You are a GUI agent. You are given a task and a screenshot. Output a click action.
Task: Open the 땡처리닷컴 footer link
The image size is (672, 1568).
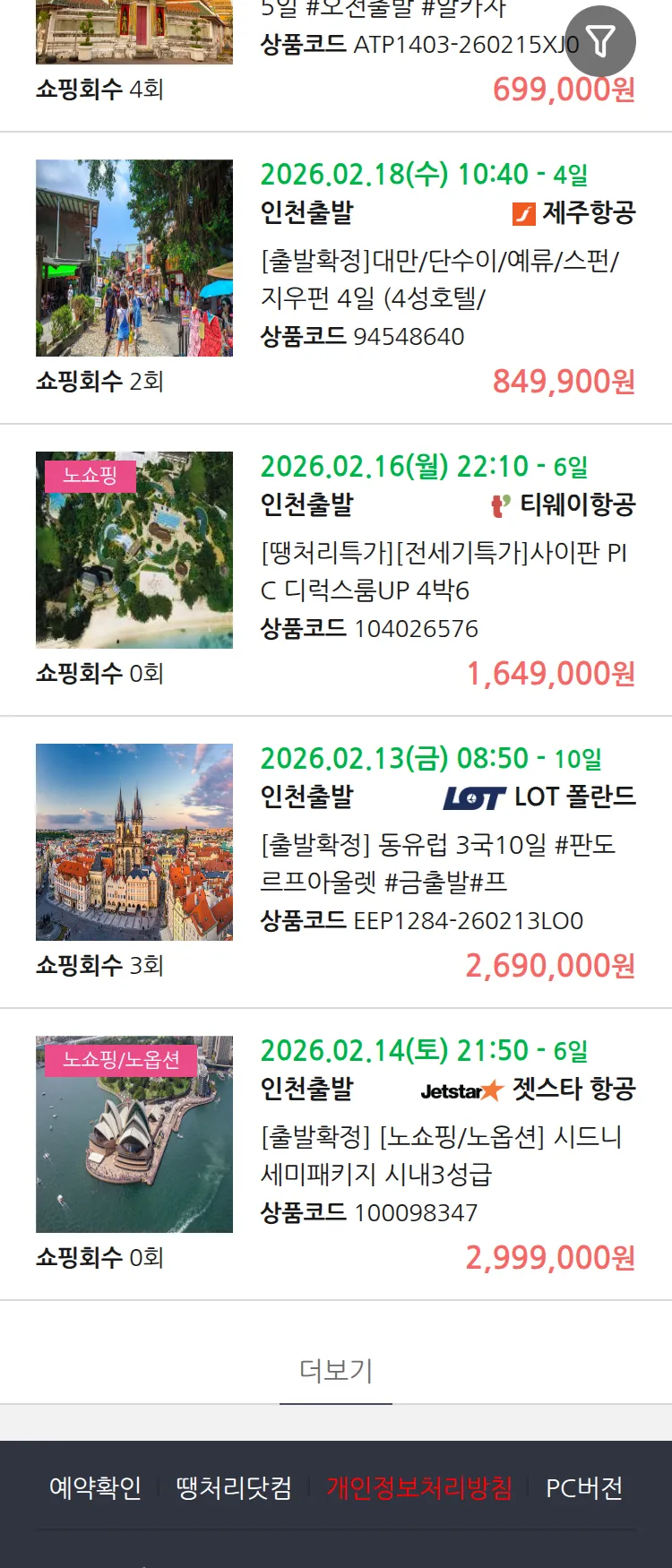[x=234, y=1488]
